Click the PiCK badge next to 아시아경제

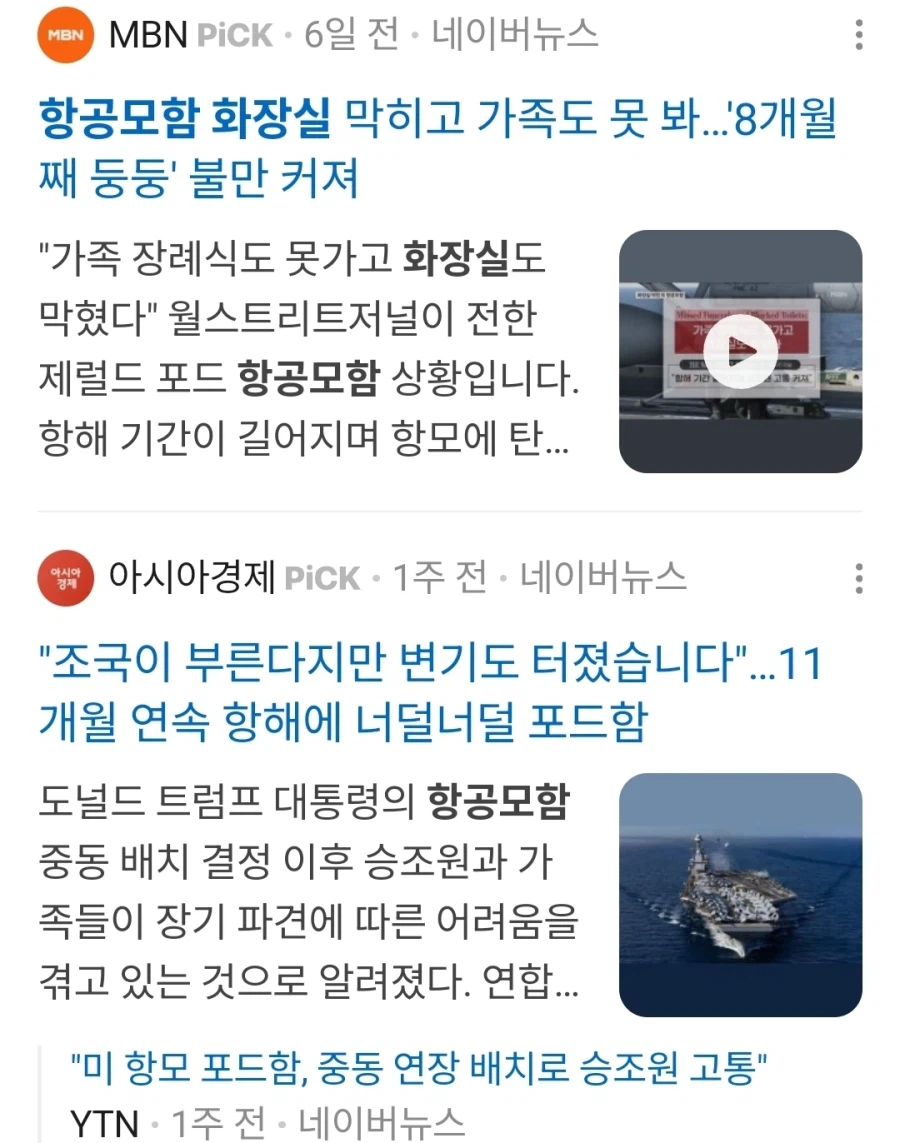pos(322,578)
